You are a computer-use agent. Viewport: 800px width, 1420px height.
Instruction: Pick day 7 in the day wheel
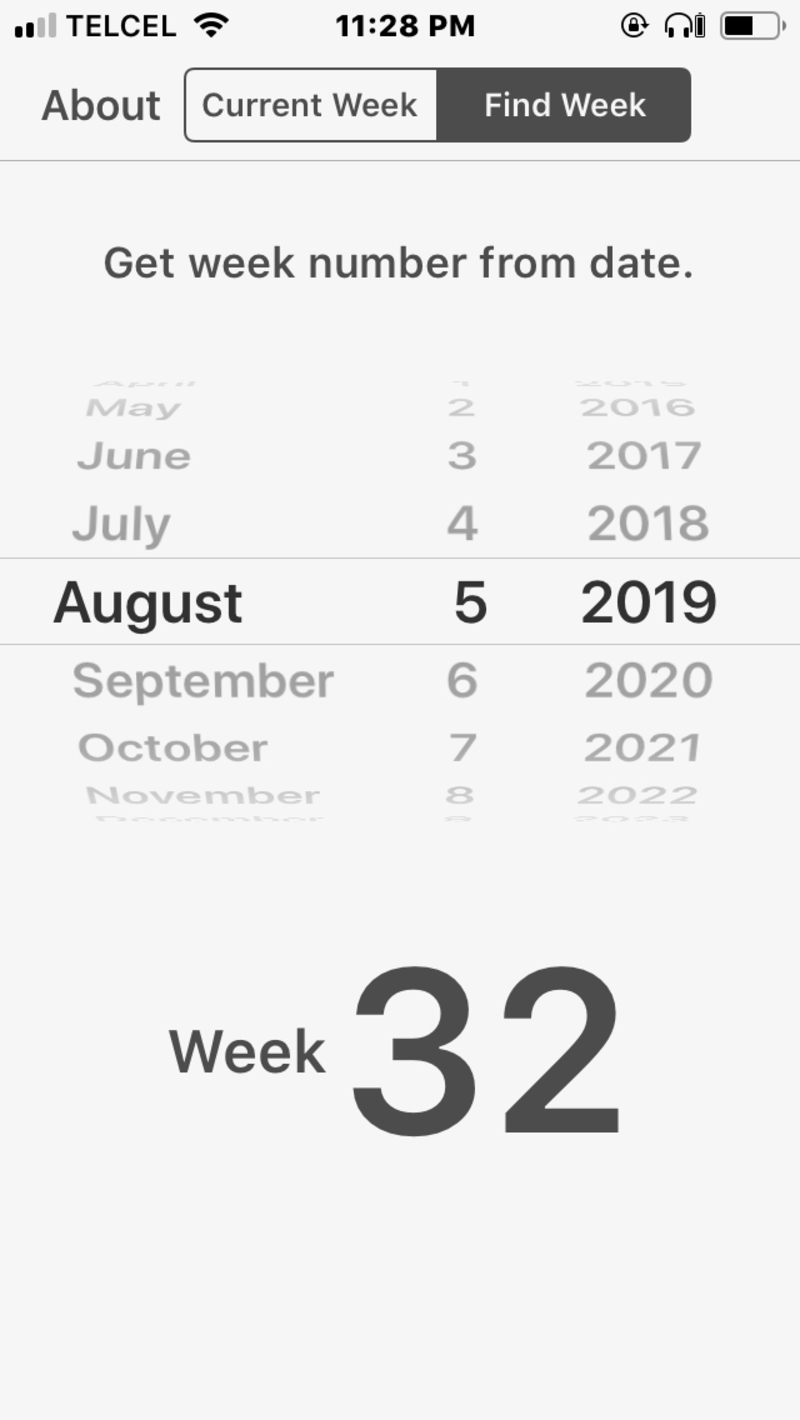462,748
